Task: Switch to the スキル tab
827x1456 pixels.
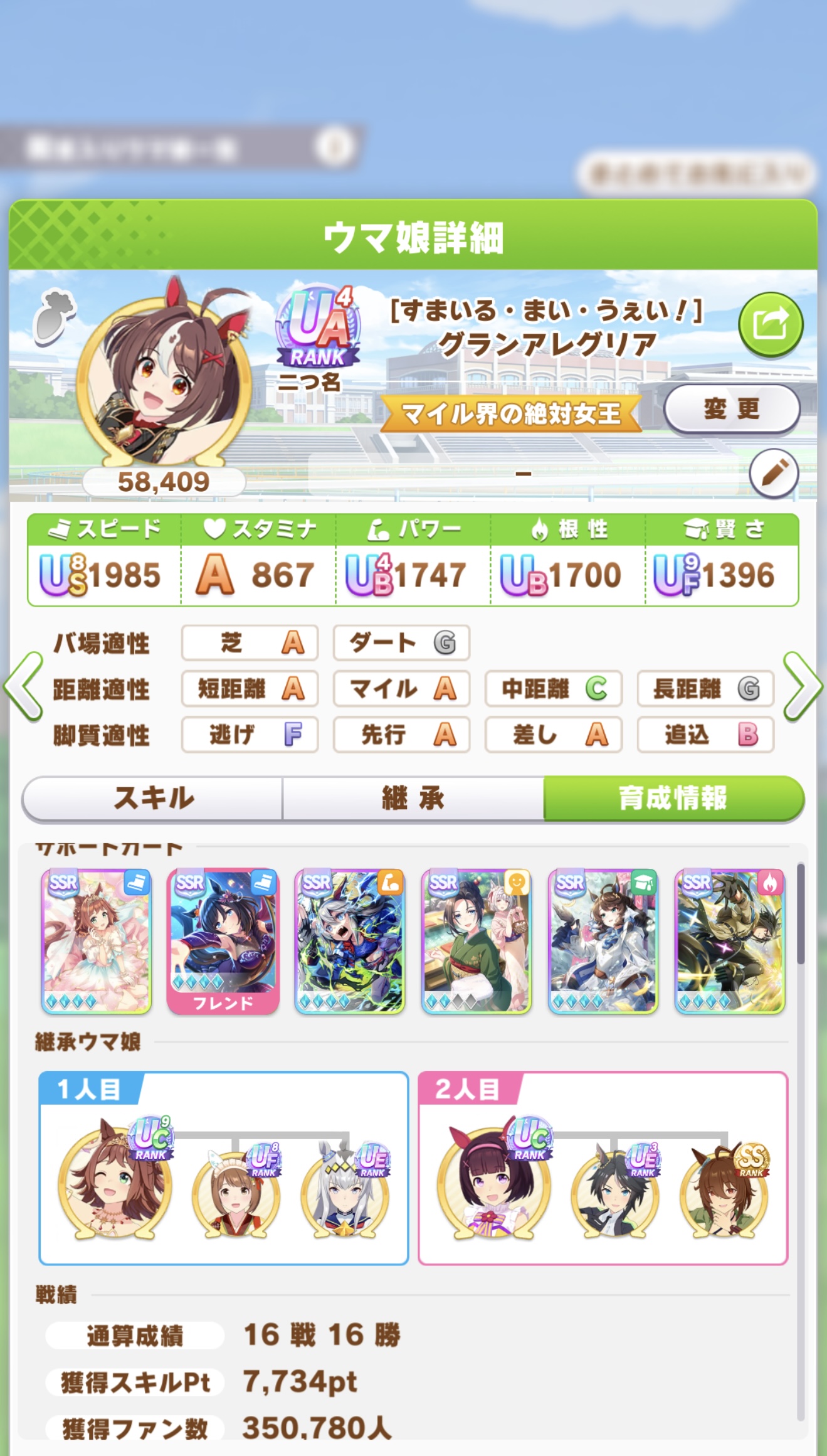Action: click(x=153, y=798)
